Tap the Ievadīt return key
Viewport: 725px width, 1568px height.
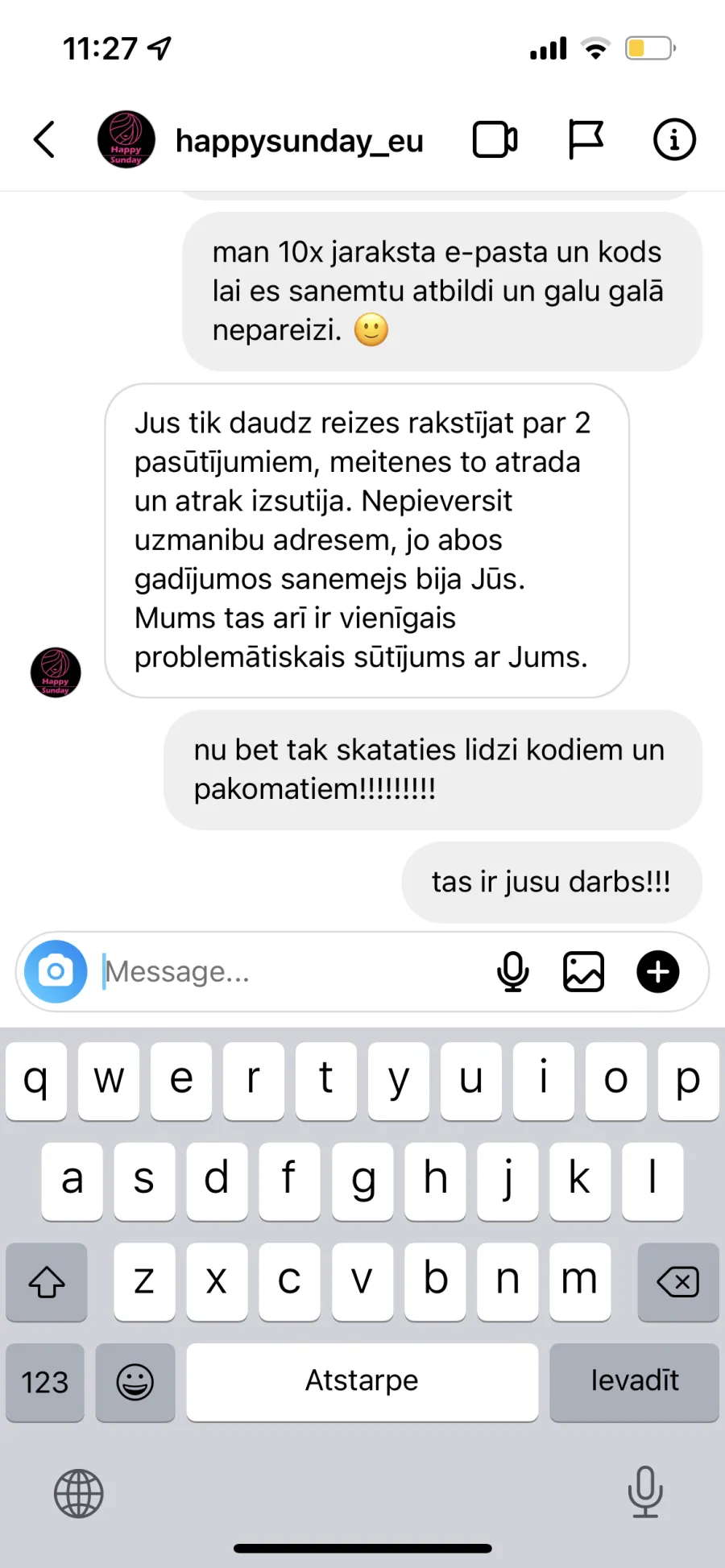point(634,1382)
